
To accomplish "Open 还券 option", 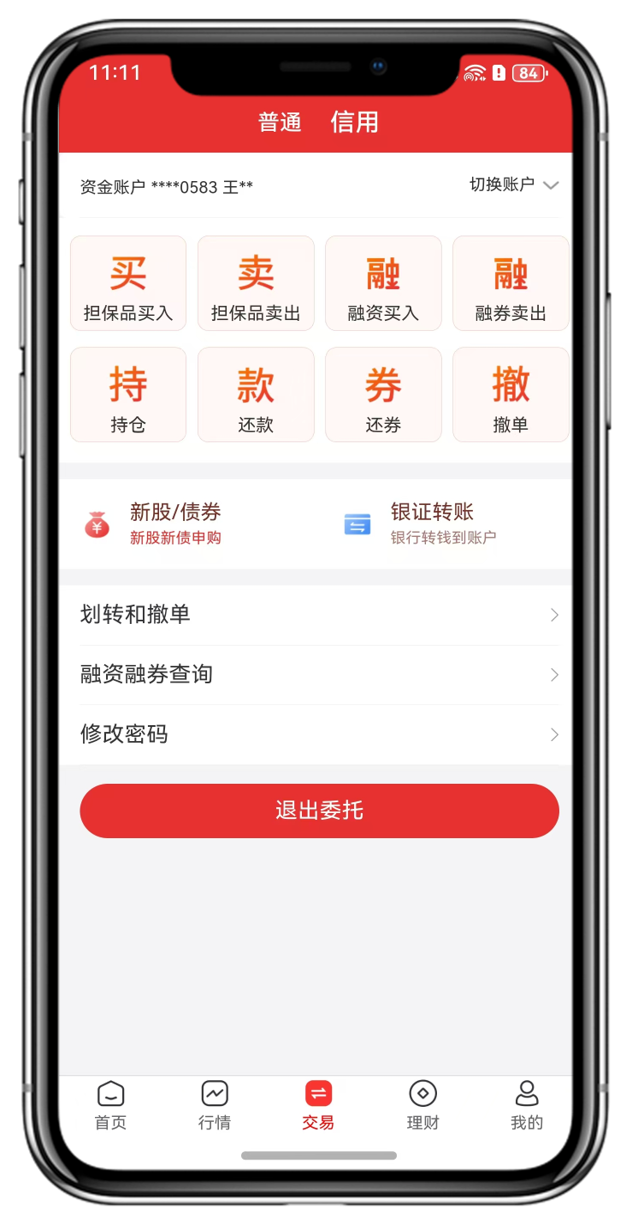I will [383, 395].
